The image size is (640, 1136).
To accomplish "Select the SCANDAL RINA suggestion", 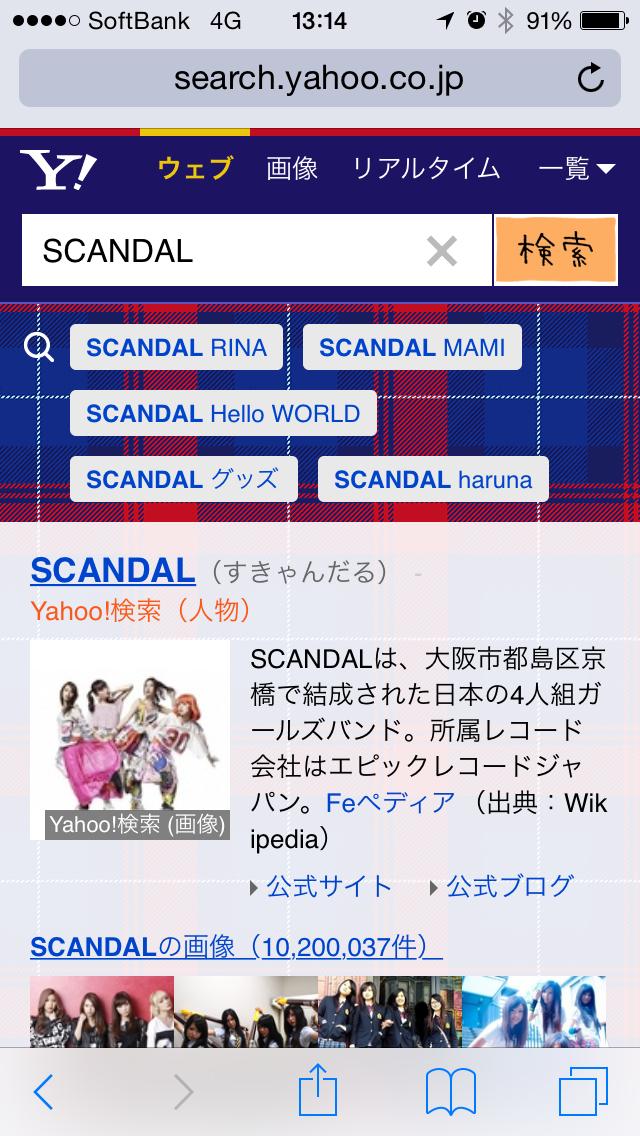I will click(x=176, y=348).
